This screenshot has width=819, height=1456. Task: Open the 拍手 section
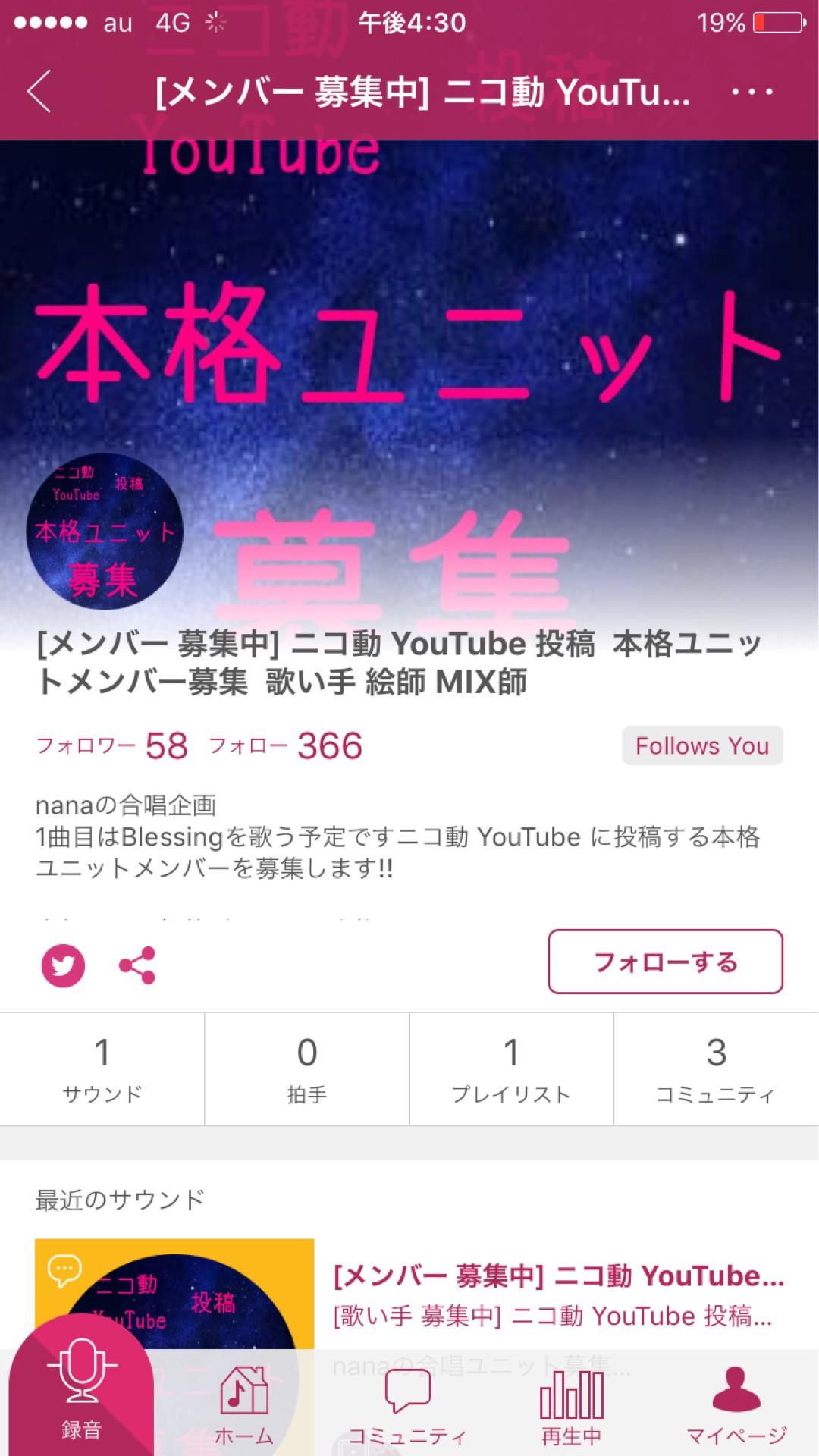point(307,1069)
